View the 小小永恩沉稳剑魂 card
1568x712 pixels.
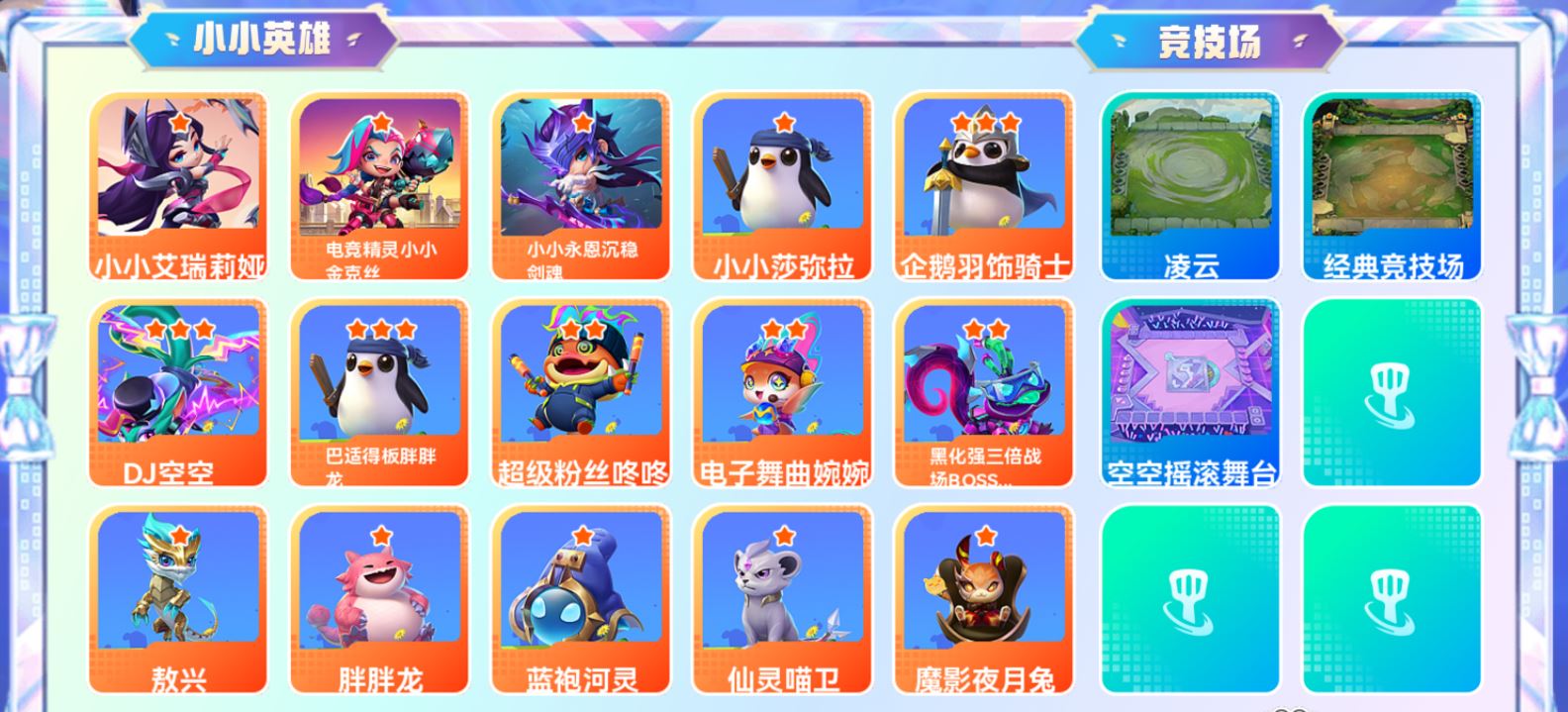pos(581,186)
